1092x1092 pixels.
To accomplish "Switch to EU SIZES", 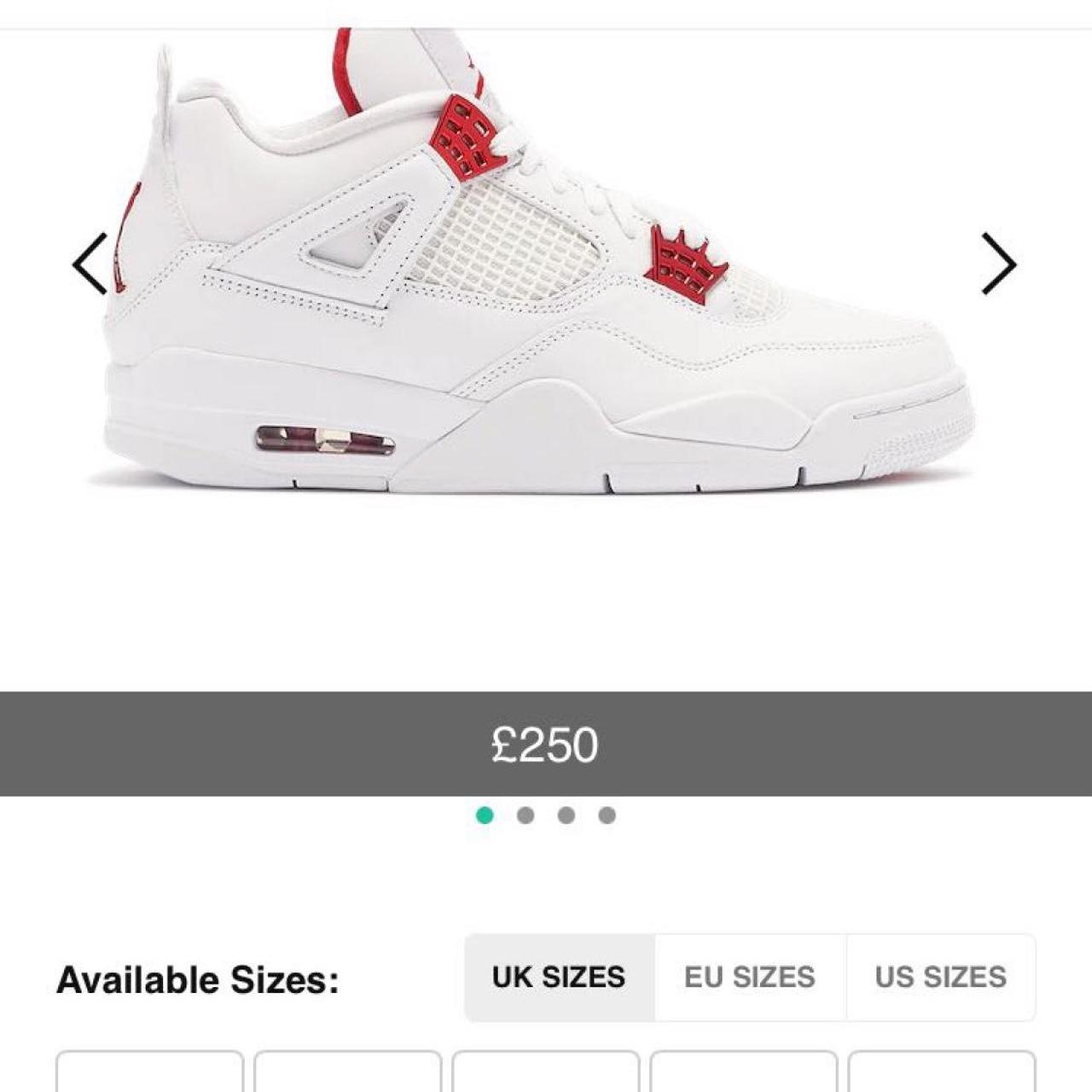I will [750, 977].
